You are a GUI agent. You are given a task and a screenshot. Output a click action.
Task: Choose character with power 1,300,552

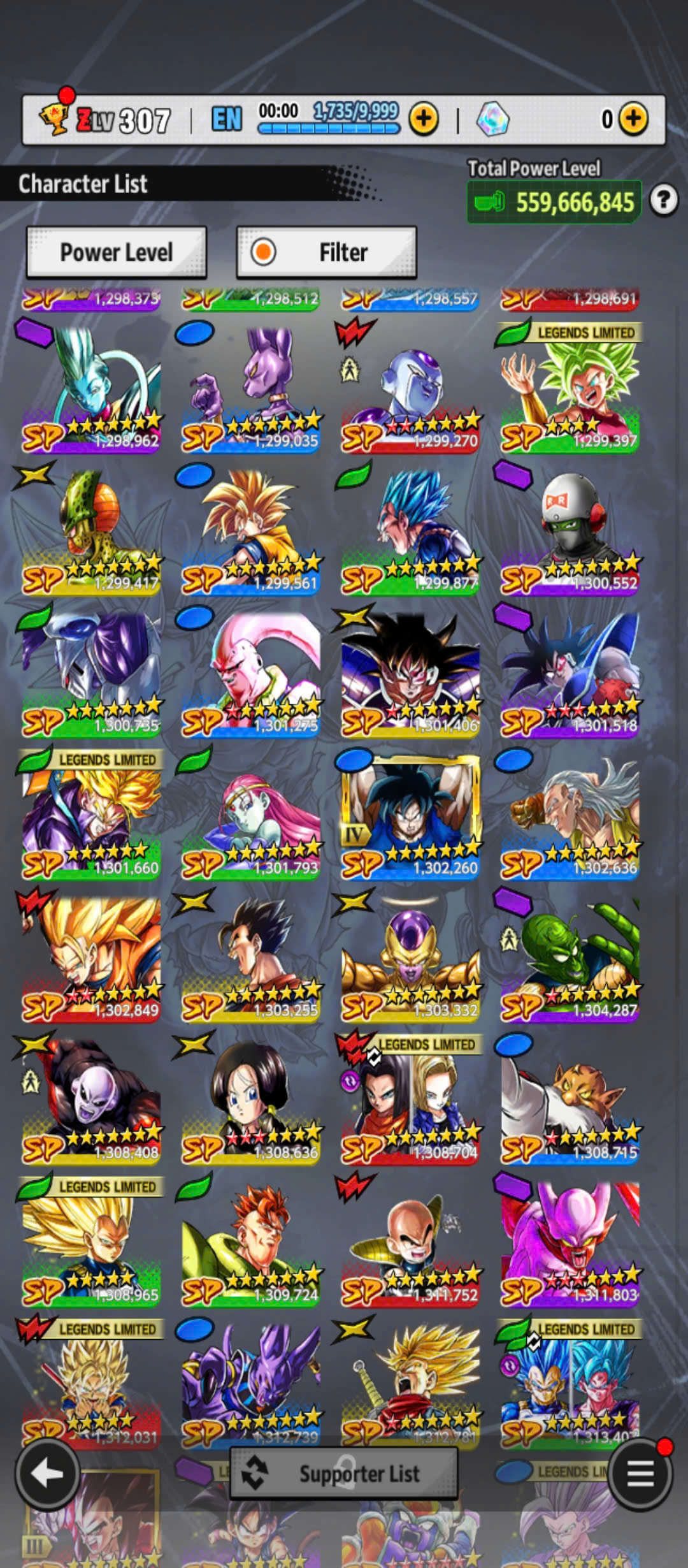tap(570, 530)
